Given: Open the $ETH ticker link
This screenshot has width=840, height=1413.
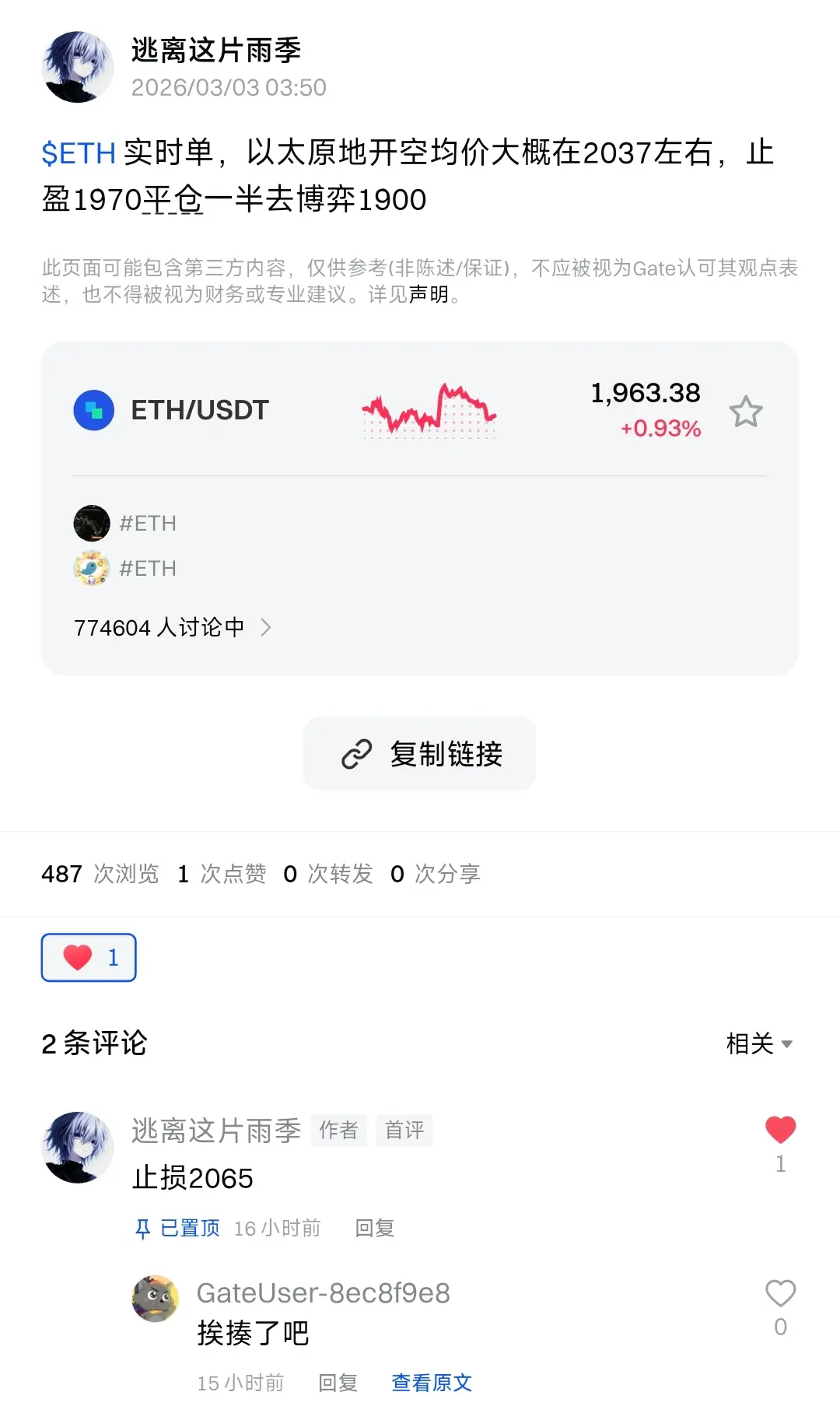Looking at the screenshot, I should point(79,153).
